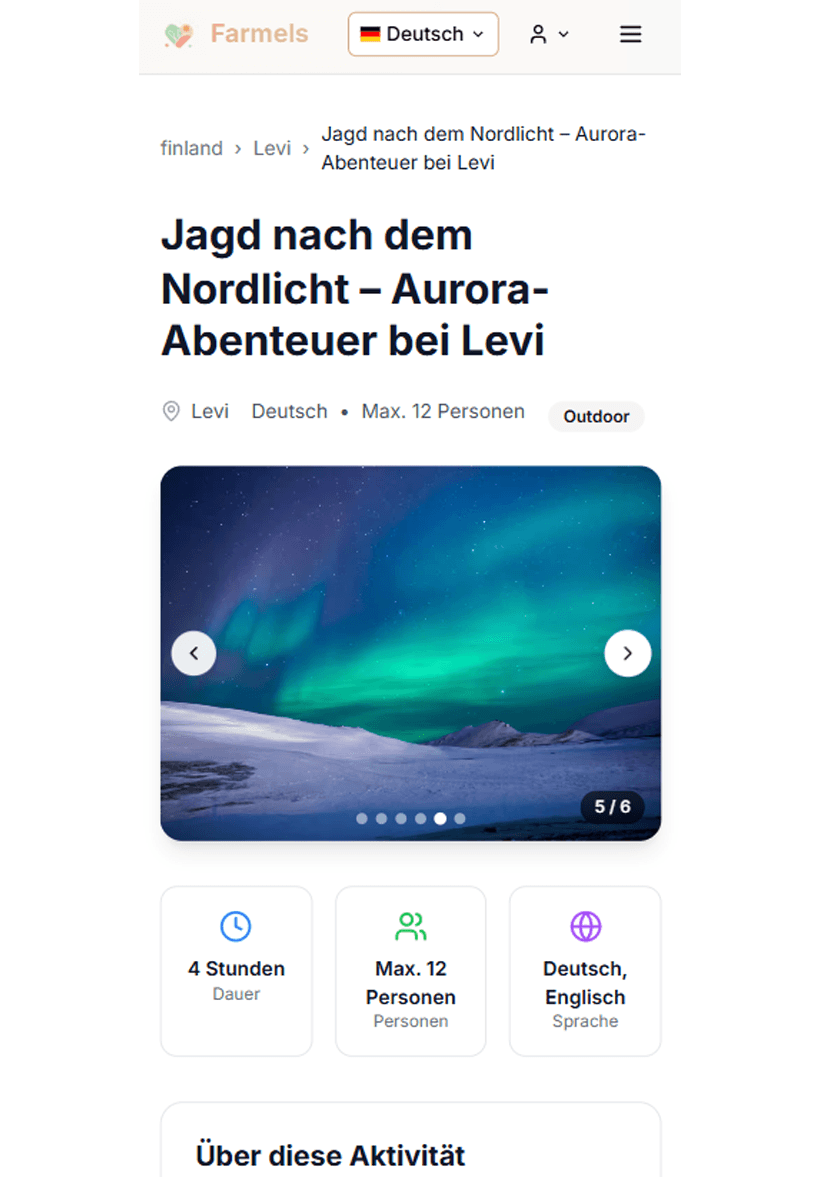820x1180 pixels.
Task: Expand the account menu chevron
Action: click(563, 34)
